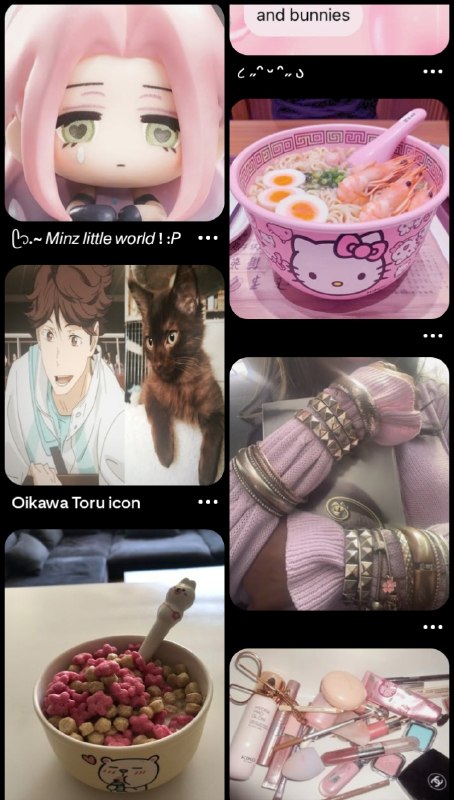Open the 'and bunnies' pink pin
Image resolution: width=454 pixels, height=800 pixels.
tap(339, 28)
